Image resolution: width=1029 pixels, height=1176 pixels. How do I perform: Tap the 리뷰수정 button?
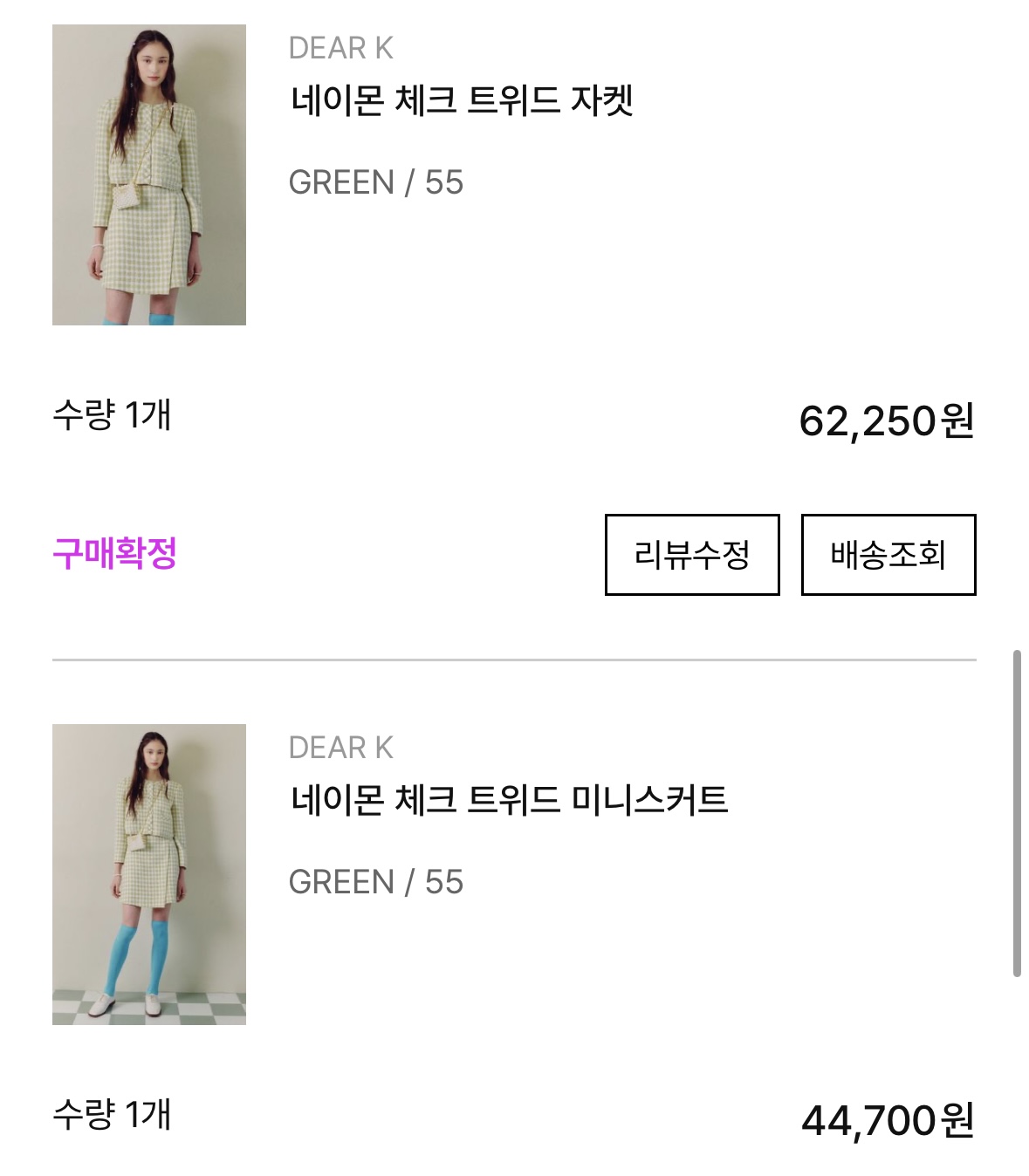(691, 555)
